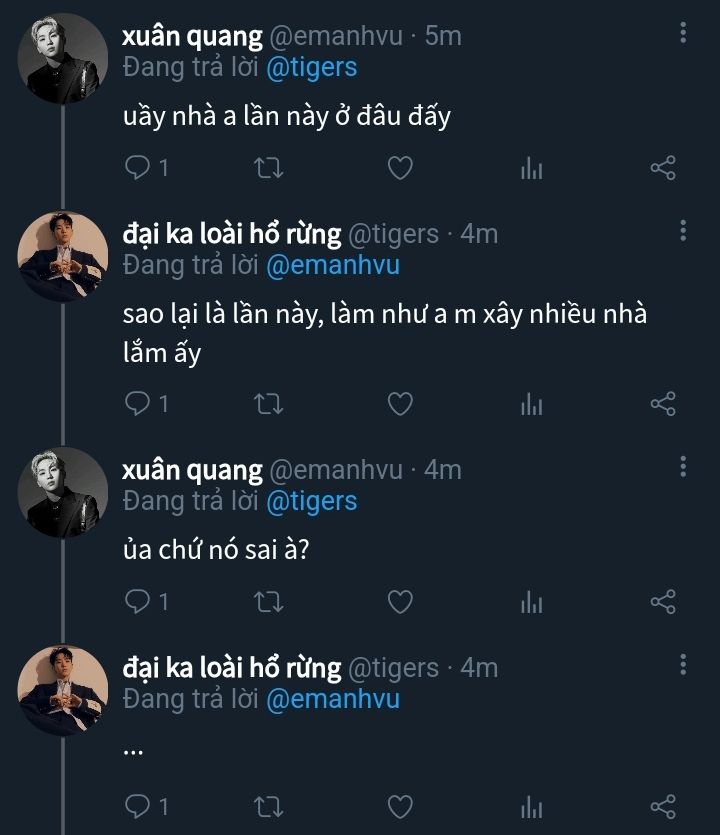
Task: Reply to the tweet "ủa chứ nó sai à?"
Action: coord(138,601)
